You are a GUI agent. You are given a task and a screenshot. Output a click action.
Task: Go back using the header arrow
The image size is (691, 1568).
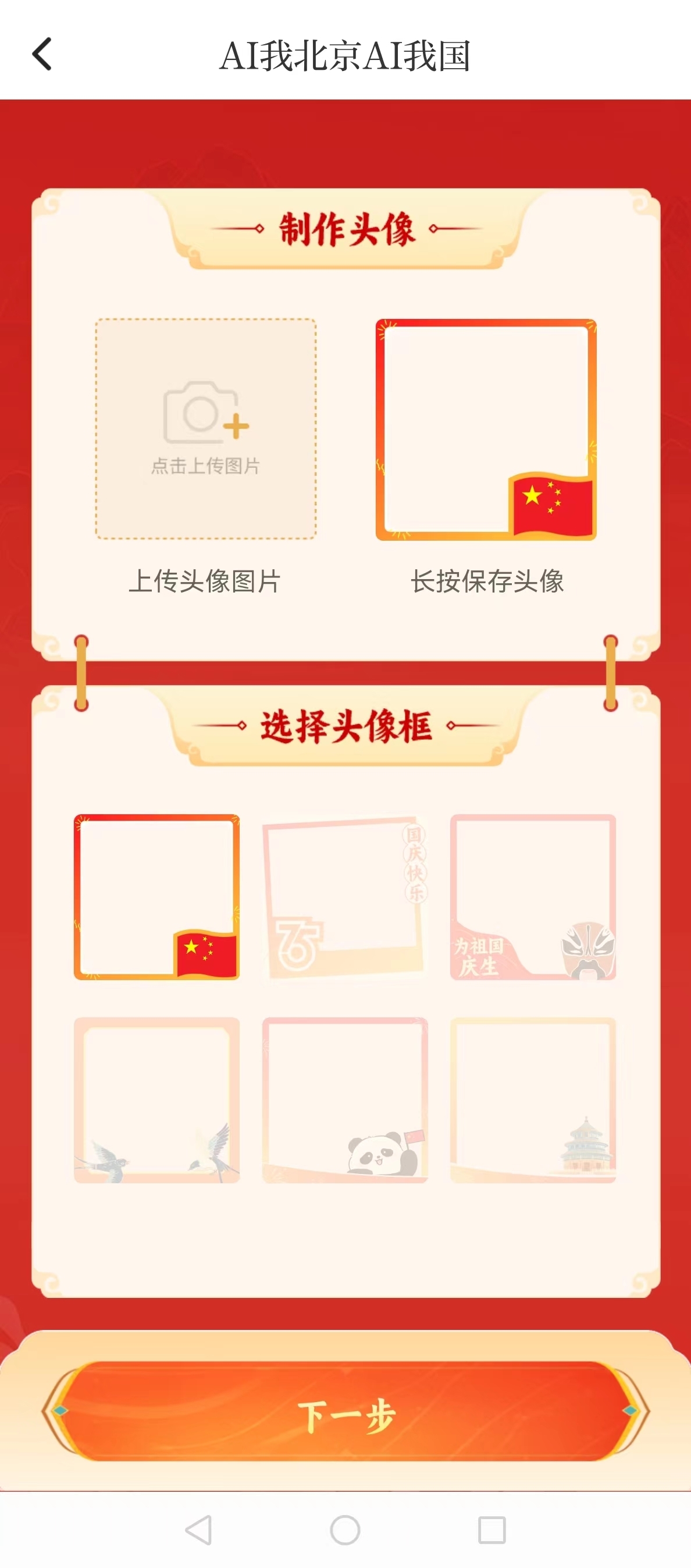coord(41,55)
